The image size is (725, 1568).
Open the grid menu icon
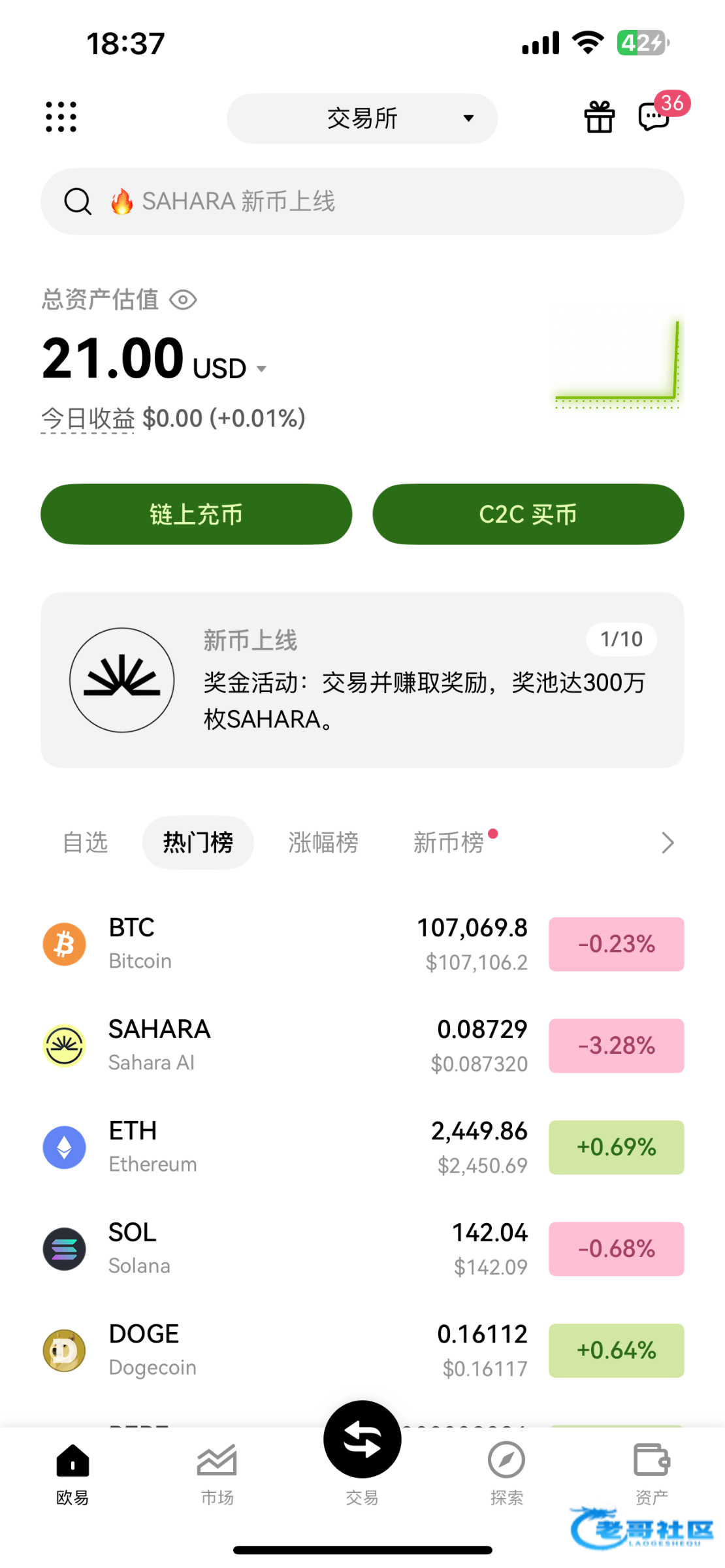pyautogui.click(x=61, y=117)
